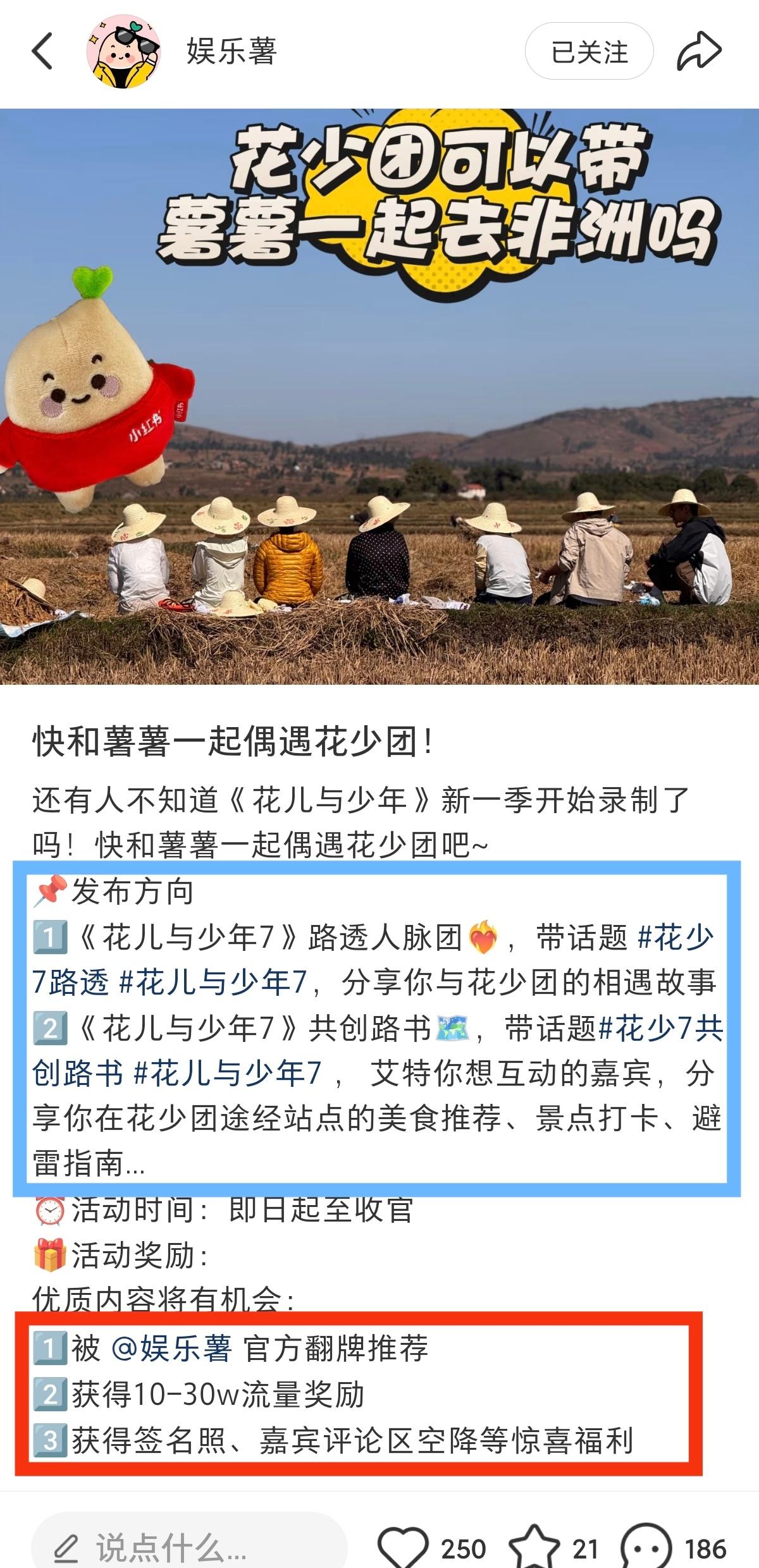Open the @娱乐薯 mention link
The image size is (759, 1568).
tap(171, 1349)
